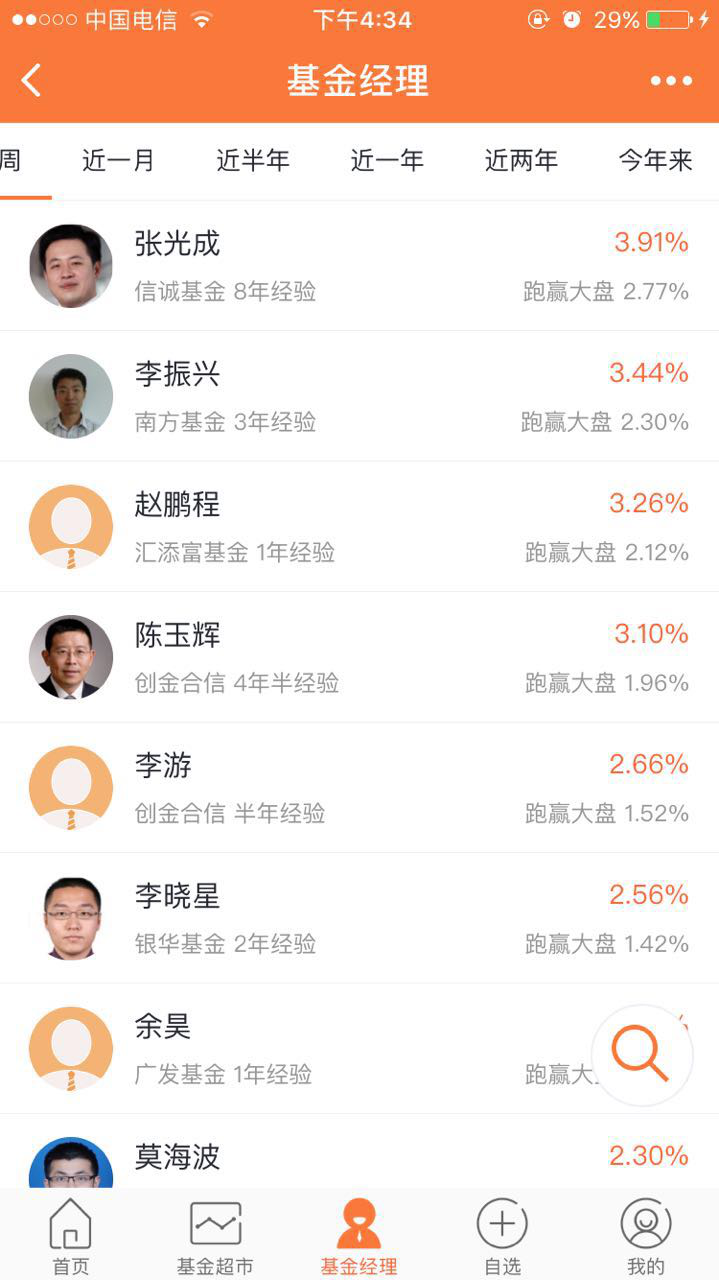The height and width of the screenshot is (1280, 719).
Task: View 李振兴 from 南方基金
Action: pos(178,375)
